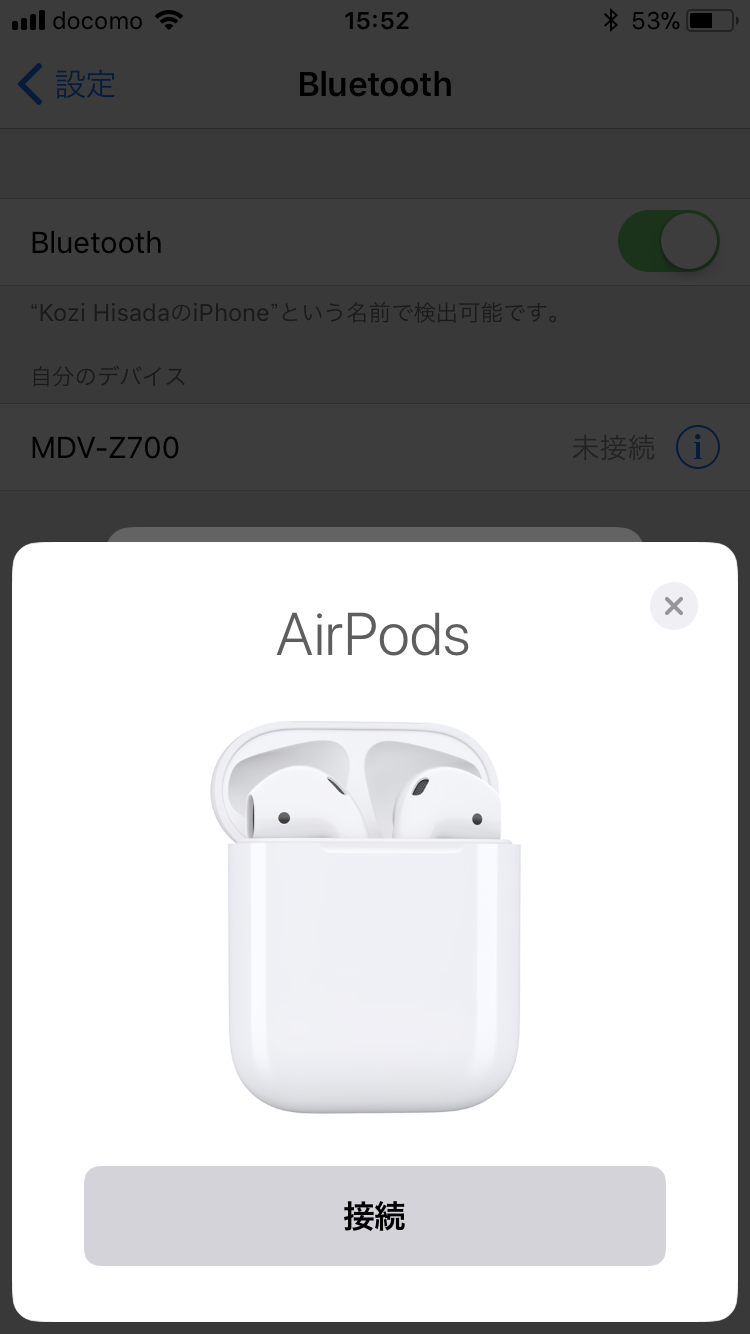Turn off the Bluetooth switch
The width and height of the screenshot is (750, 1334).
click(669, 242)
